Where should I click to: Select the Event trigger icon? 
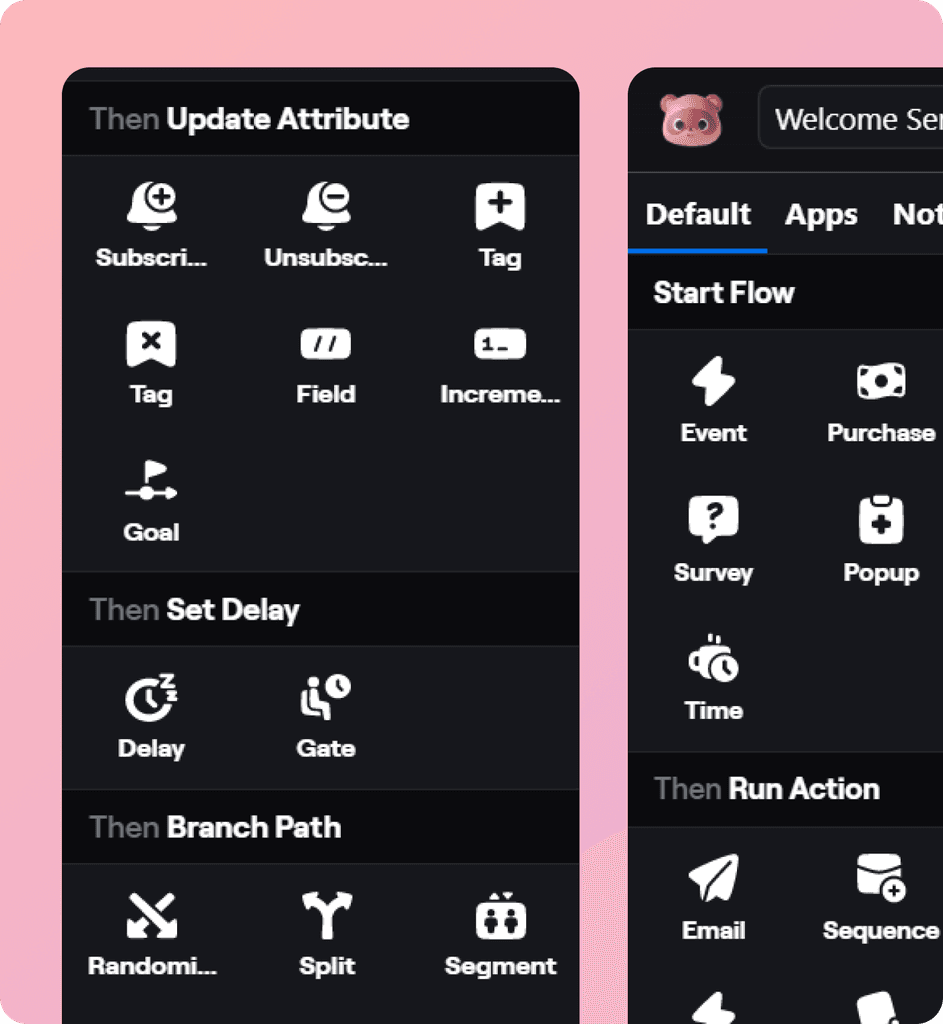click(713, 380)
